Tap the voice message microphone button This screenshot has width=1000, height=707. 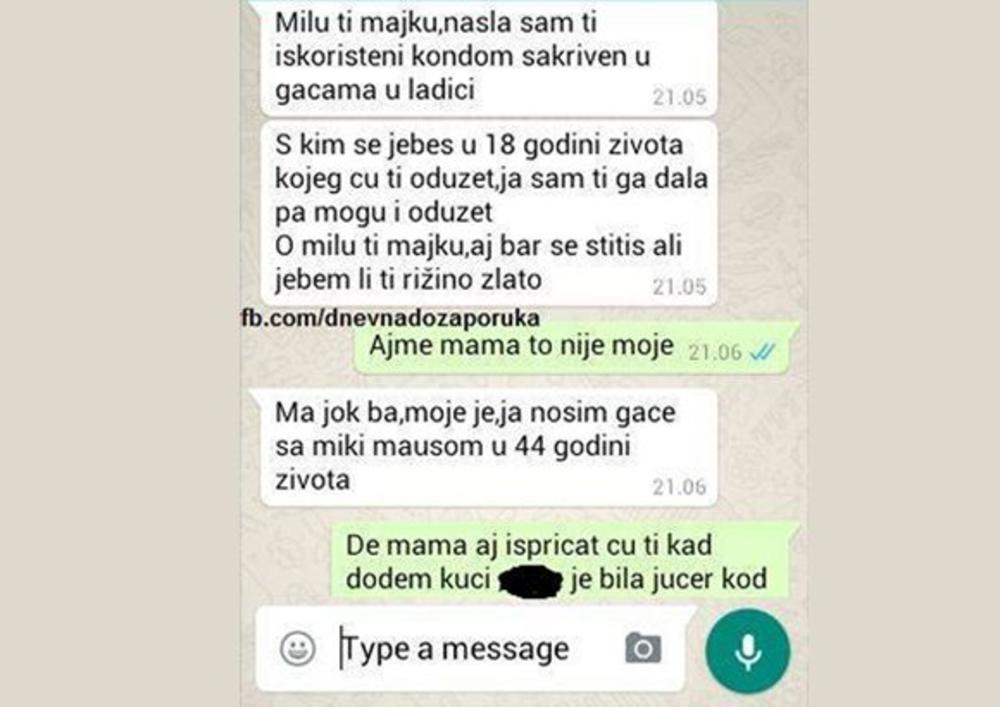pyautogui.click(x=747, y=649)
